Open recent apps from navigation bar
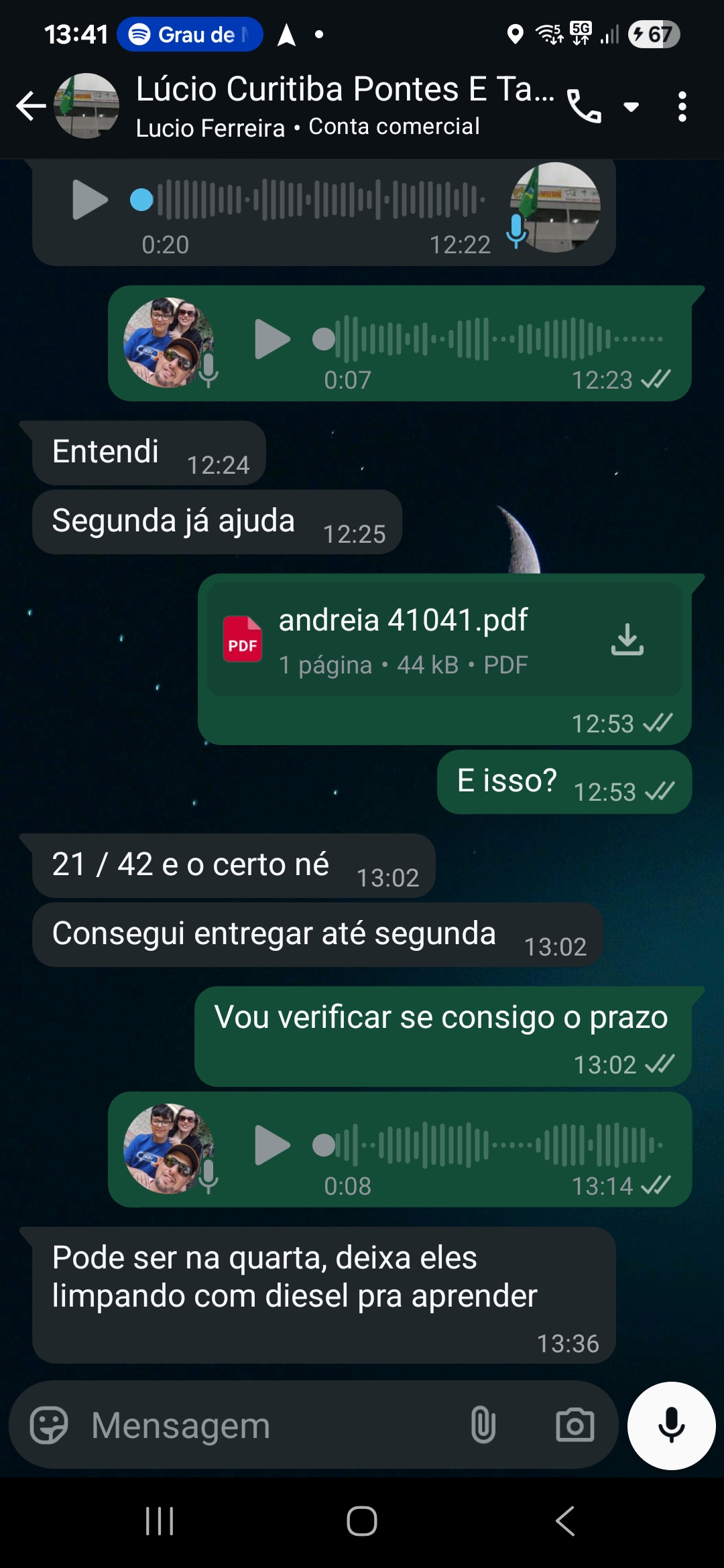 160,1521
